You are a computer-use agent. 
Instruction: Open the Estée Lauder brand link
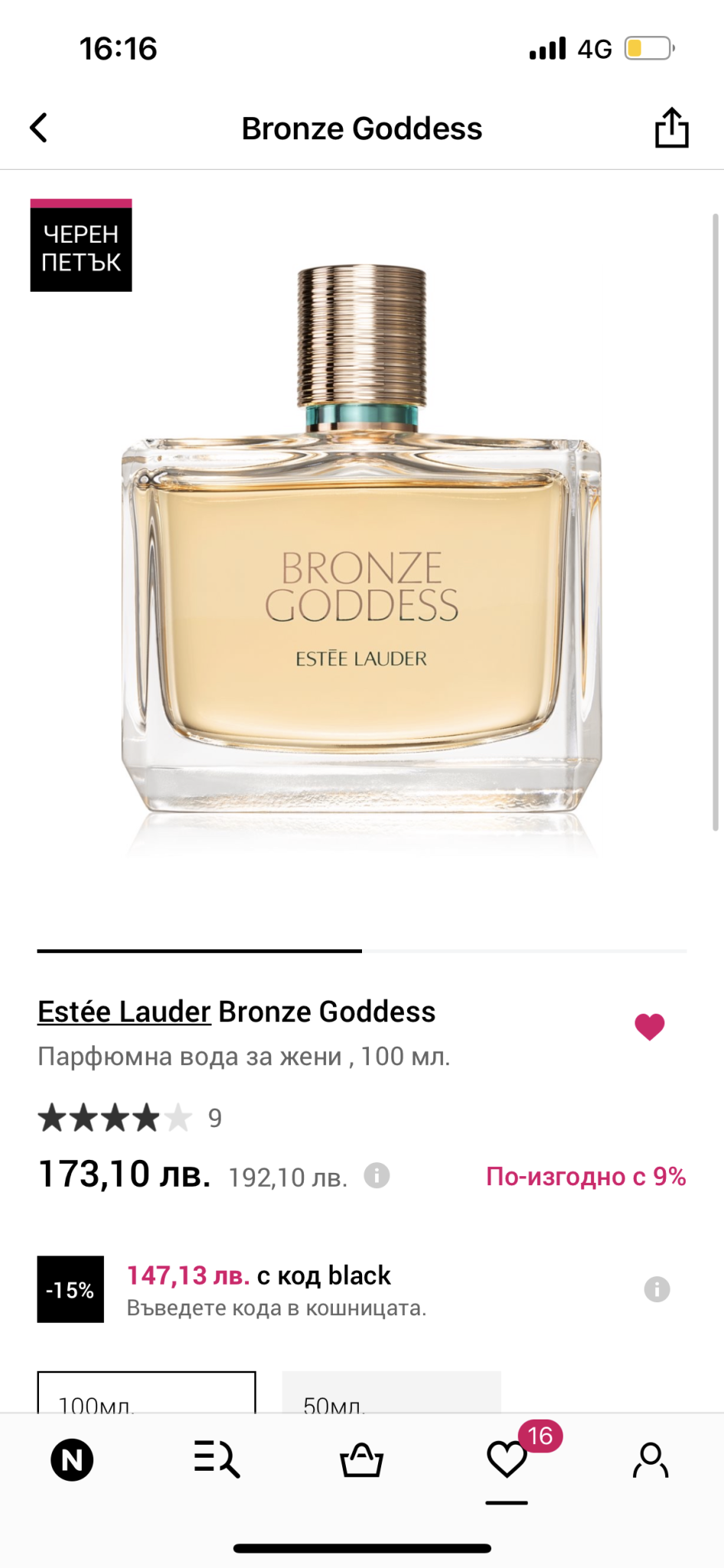pyautogui.click(x=124, y=1011)
